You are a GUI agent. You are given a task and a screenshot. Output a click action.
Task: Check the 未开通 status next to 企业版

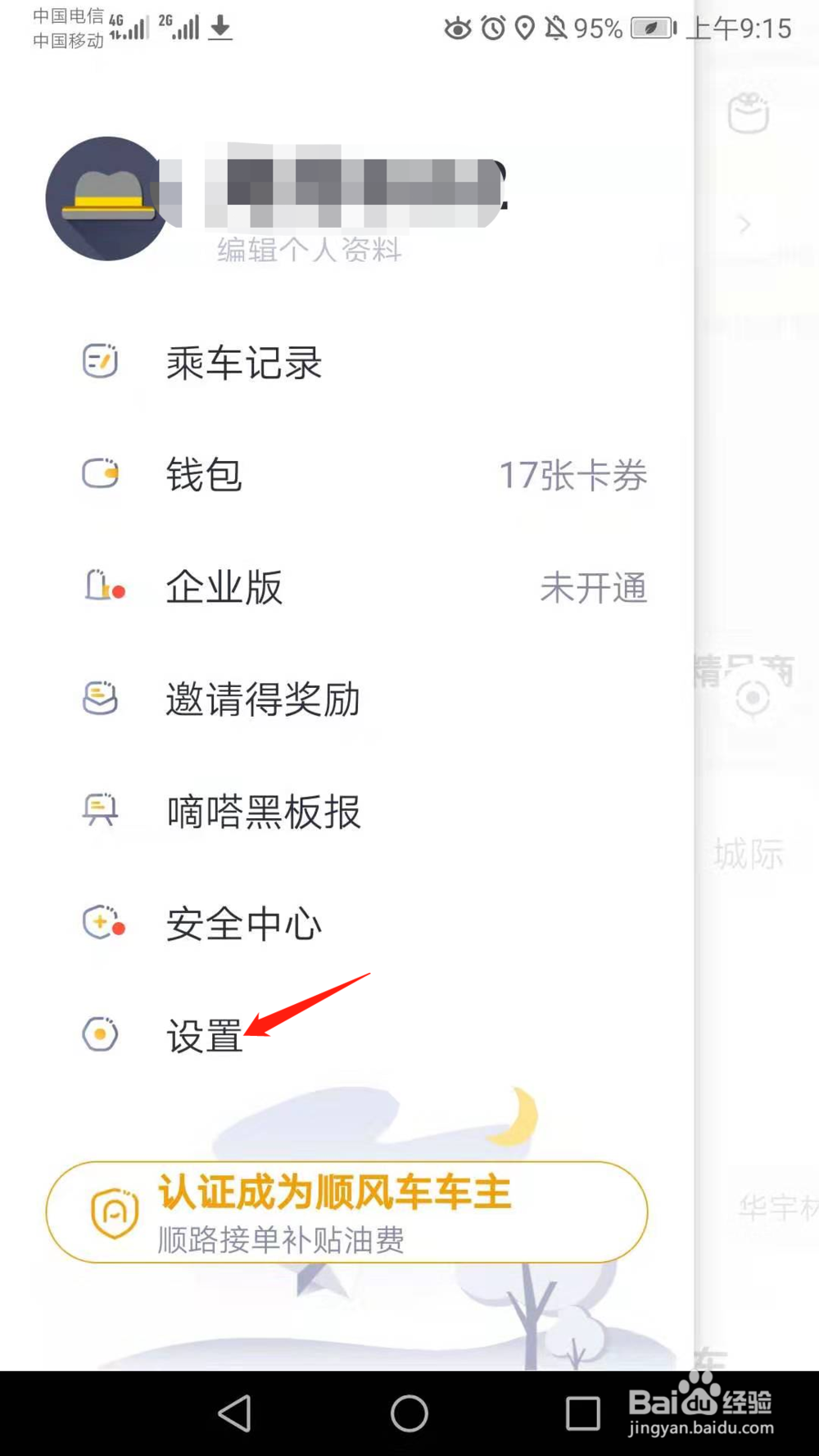[595, 587]
